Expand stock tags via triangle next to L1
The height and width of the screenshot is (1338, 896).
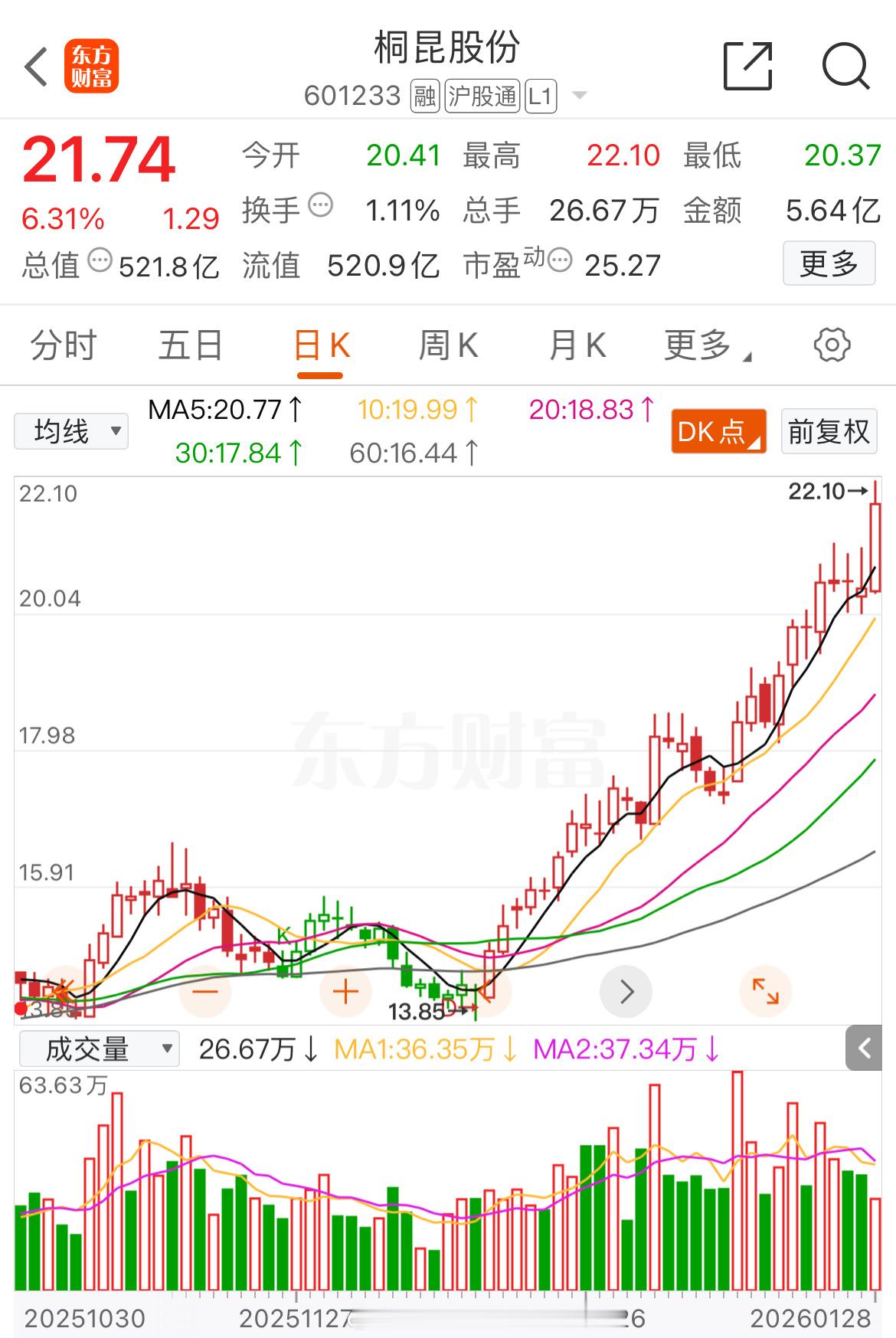tap(580, 96)
